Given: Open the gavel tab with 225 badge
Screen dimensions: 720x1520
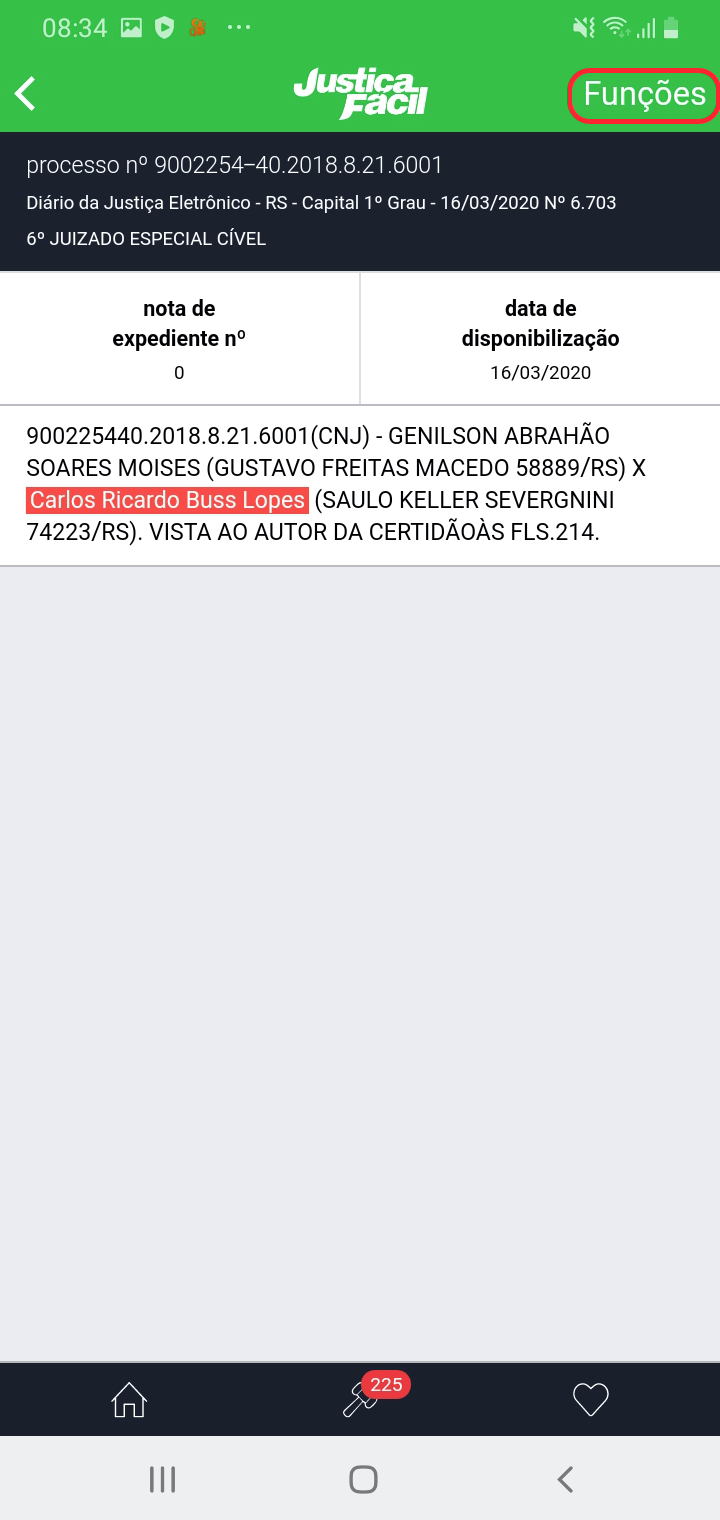Looking at the screenshot, I should (x=359, y=1399).
